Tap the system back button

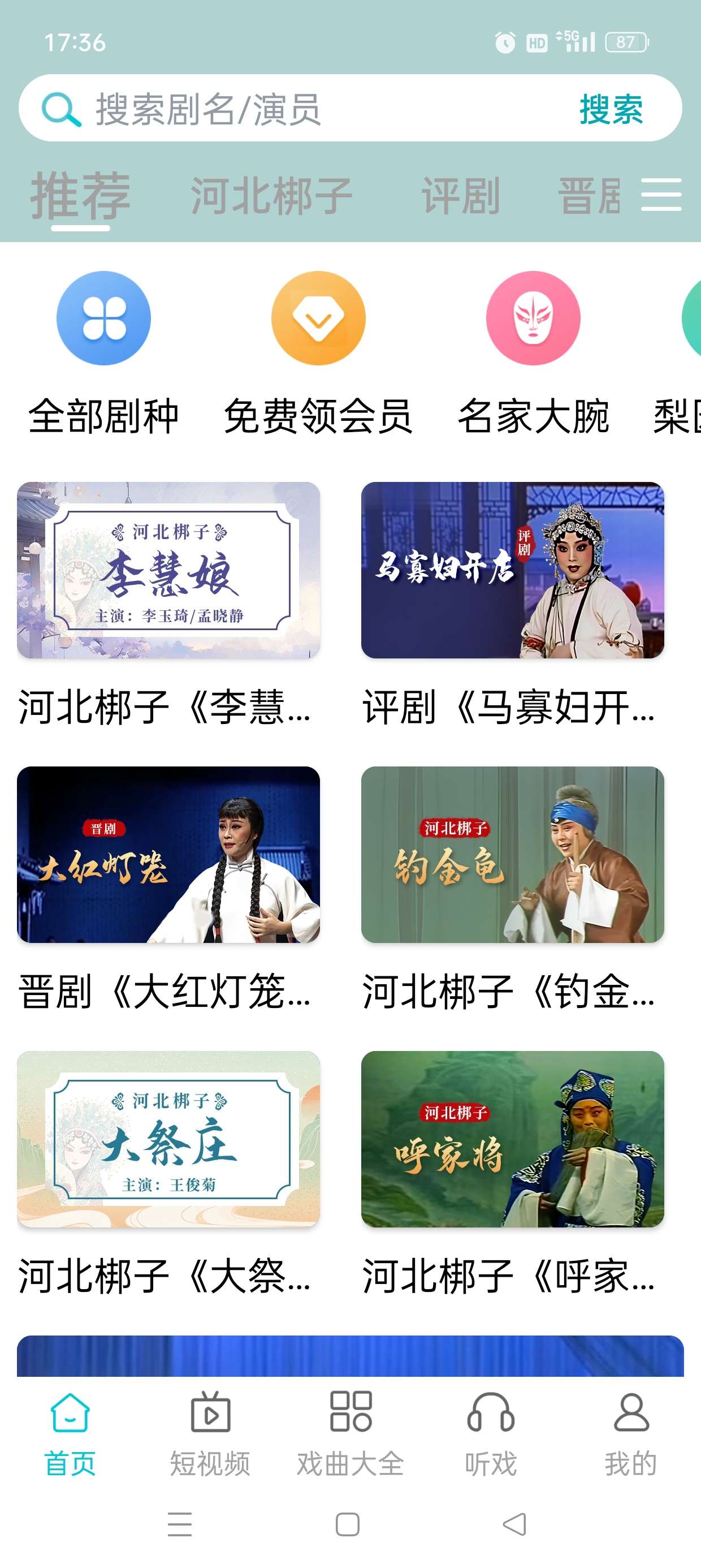point(515,1524)
